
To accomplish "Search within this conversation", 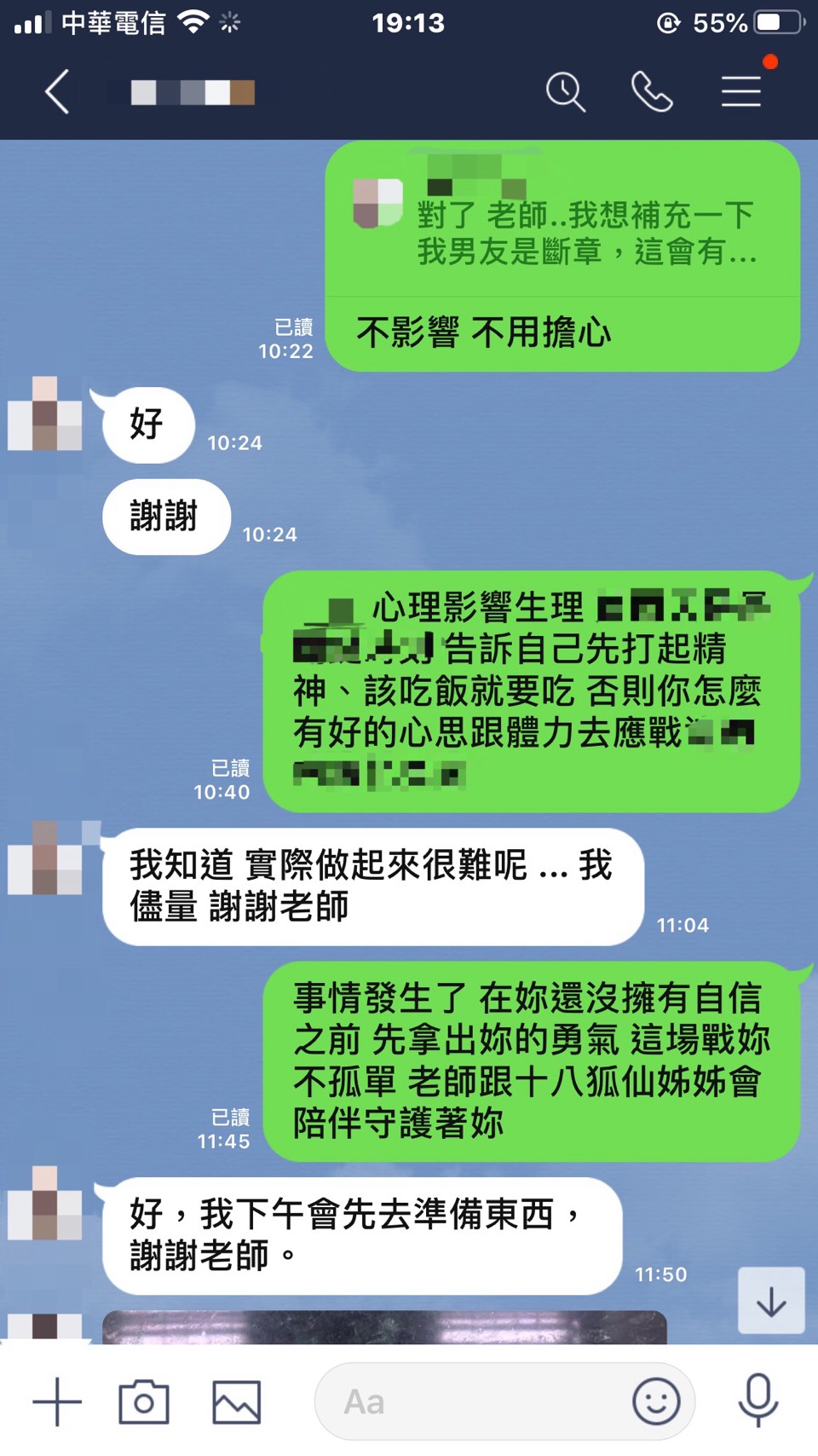I will coord(566,91).
